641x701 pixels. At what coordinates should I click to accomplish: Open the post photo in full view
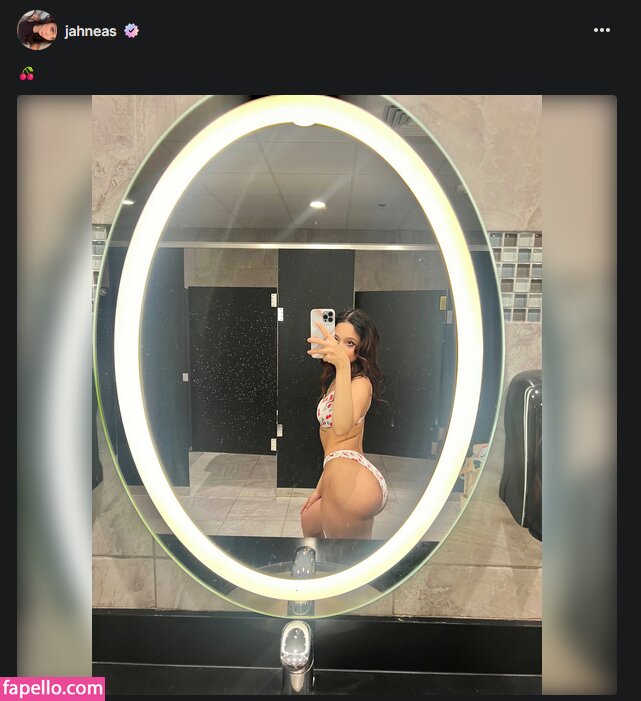tap(316, 394)
